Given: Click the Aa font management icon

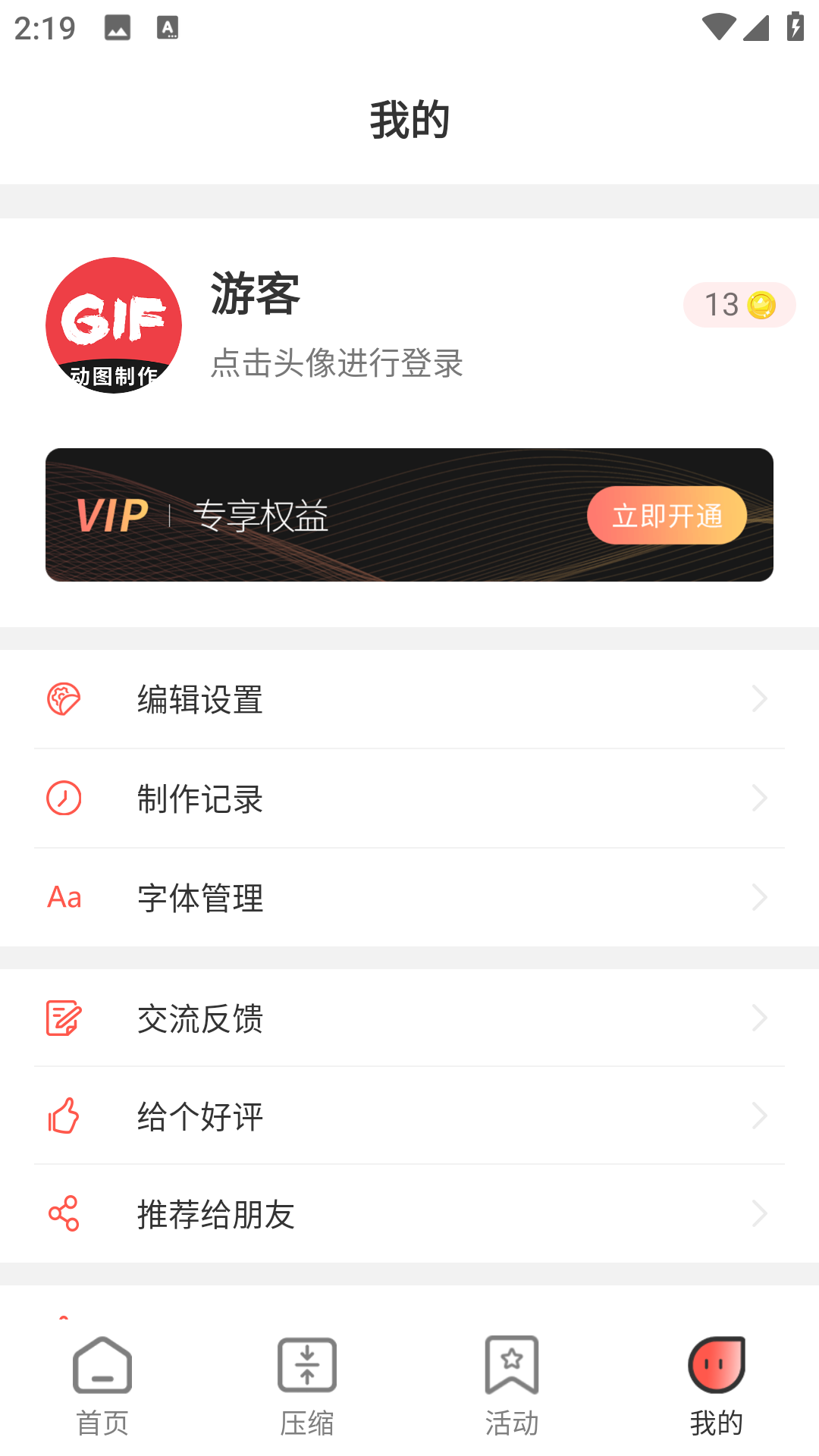Looking at the screenshot, I should 64,898.
